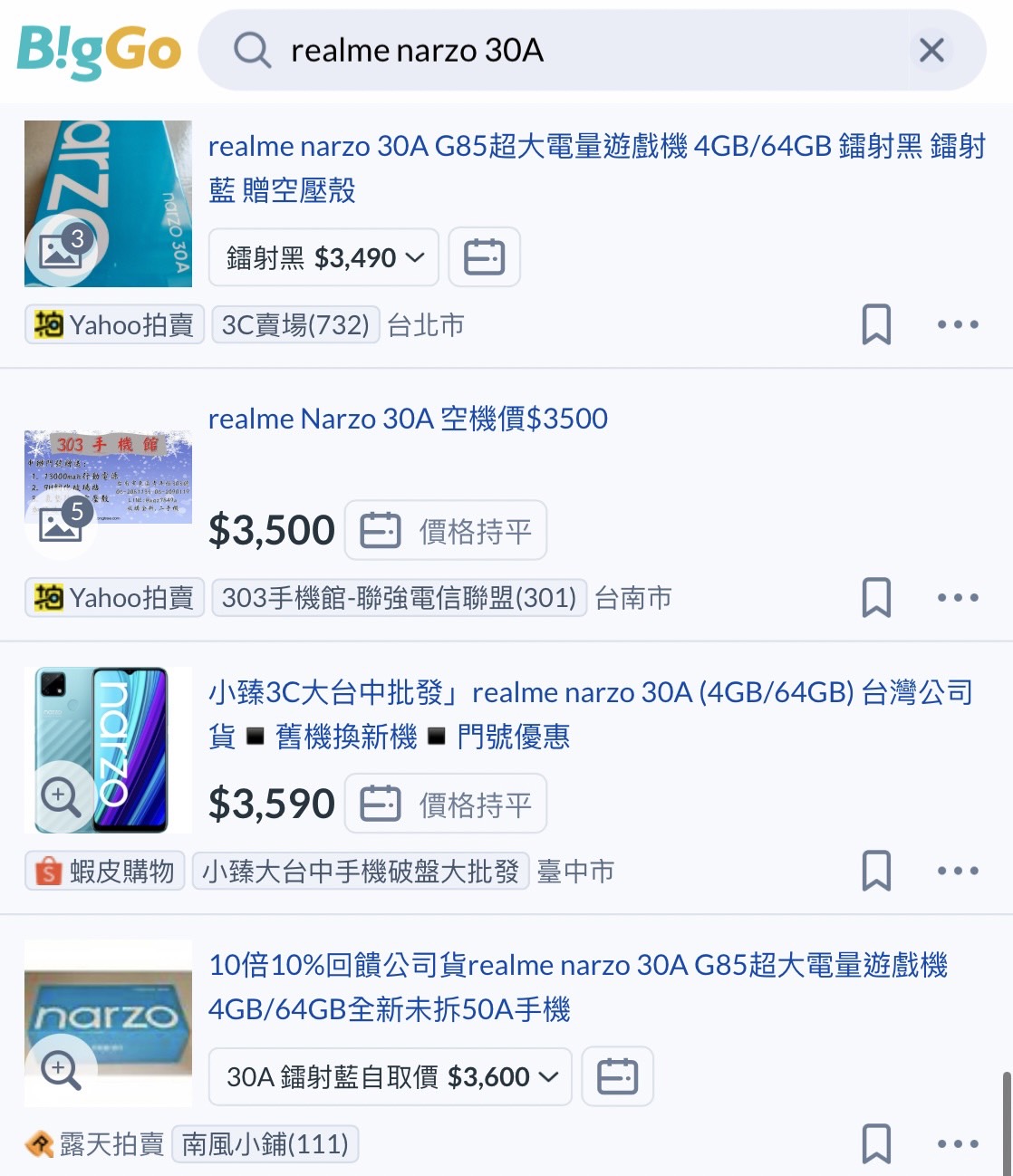Clear the search query with the X
1013x1176 pixels.
tap(931, 51)
